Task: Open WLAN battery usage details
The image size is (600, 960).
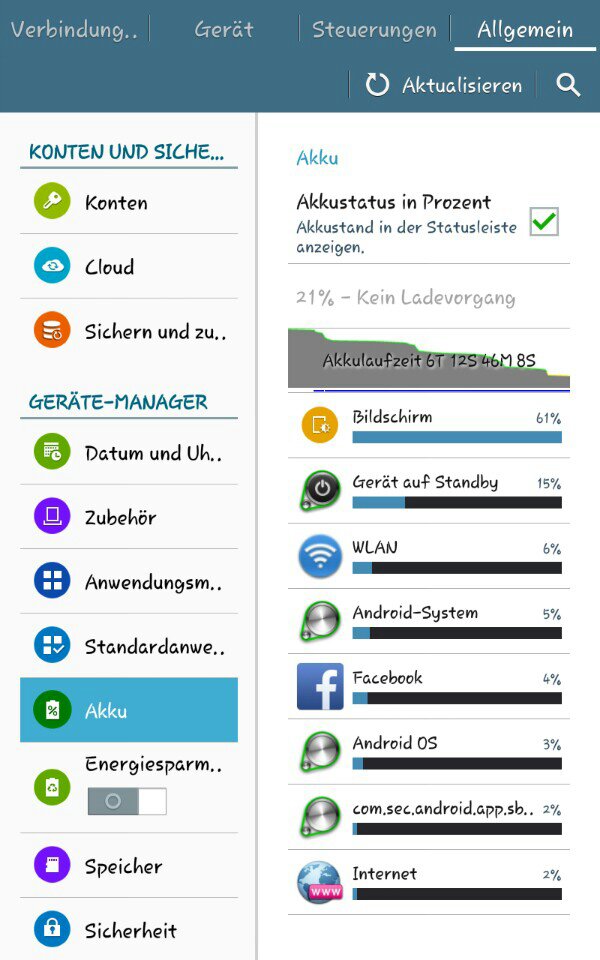Action: coord(429,556)
